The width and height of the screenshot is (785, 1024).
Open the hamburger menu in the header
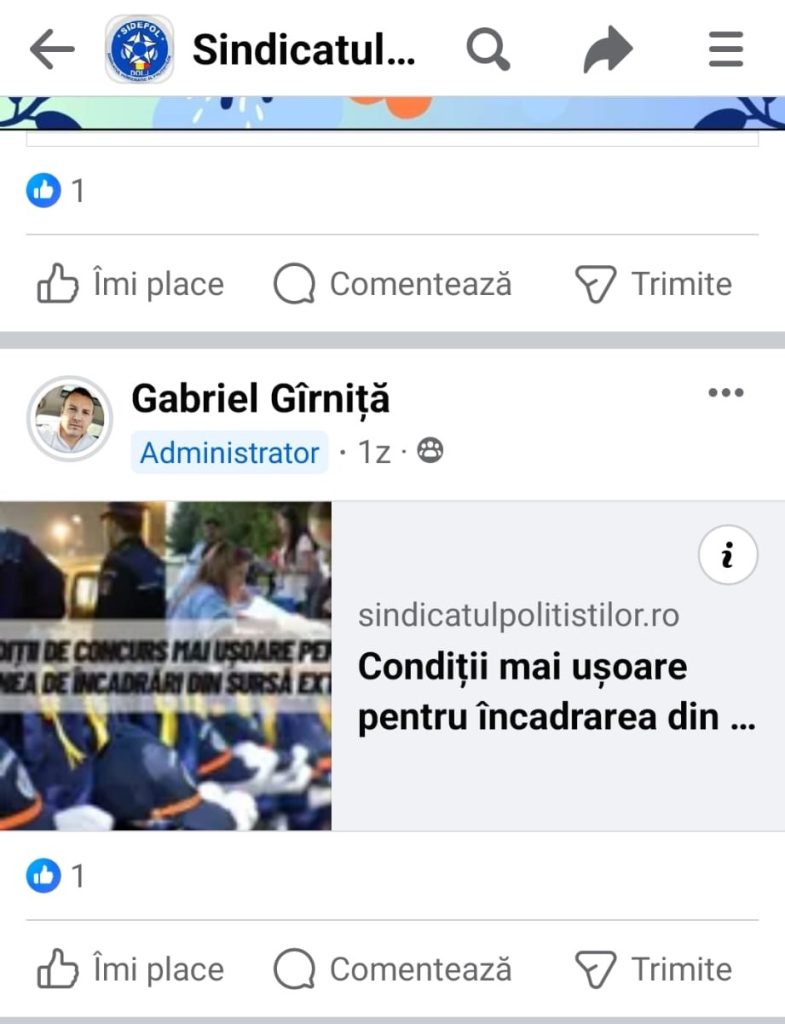coord(726,50)
